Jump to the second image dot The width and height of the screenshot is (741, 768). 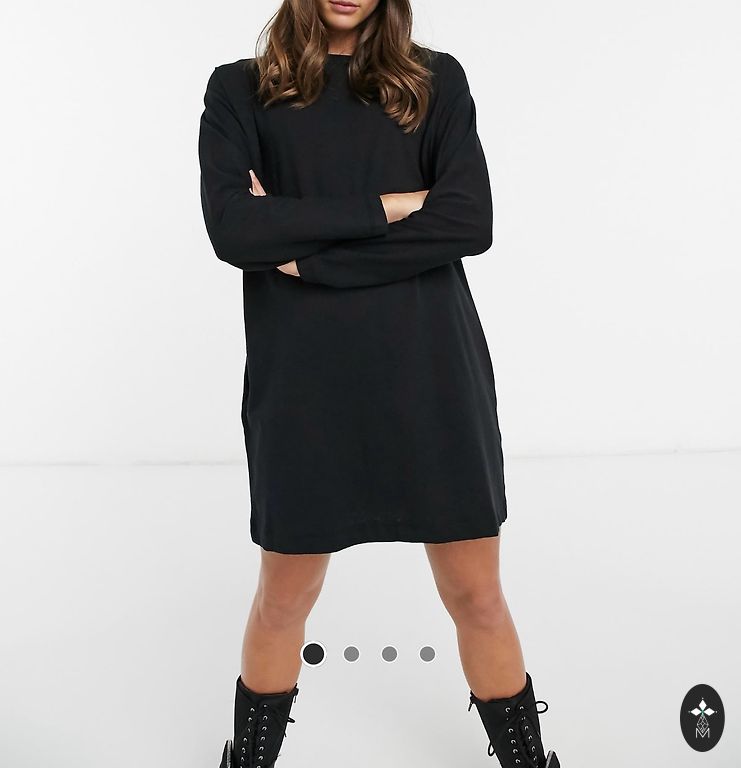pos(351,654)
